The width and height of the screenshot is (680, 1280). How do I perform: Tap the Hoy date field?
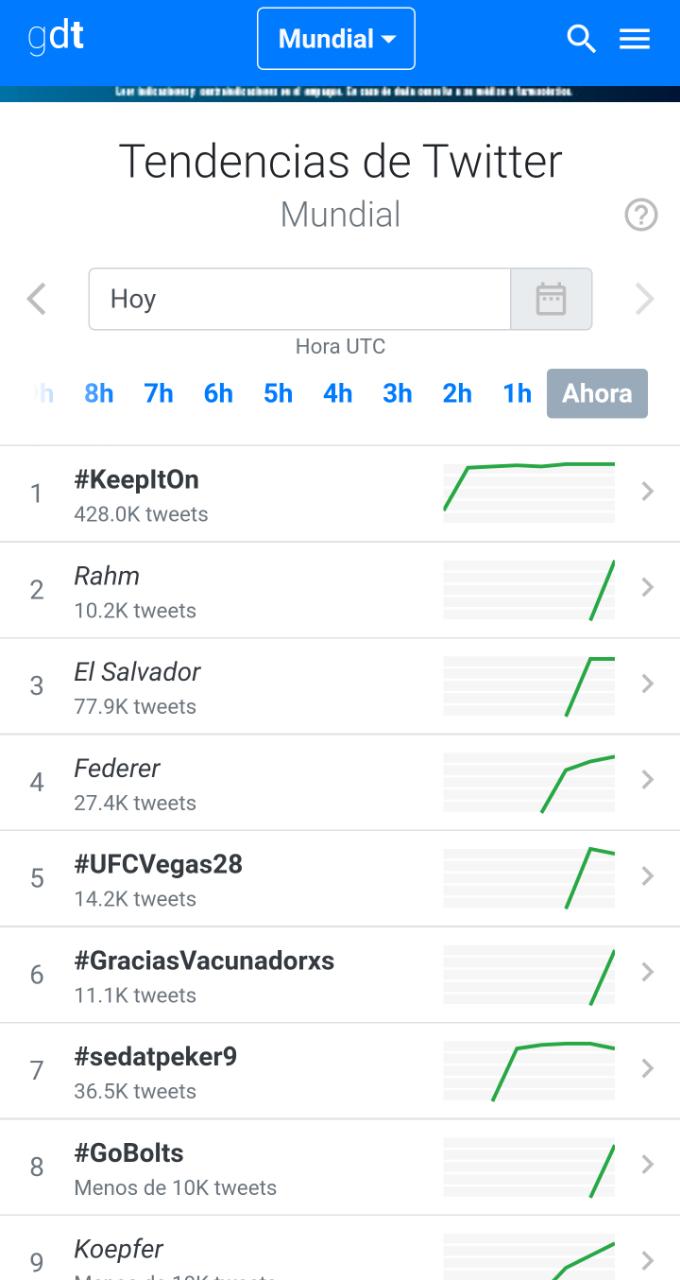tap(300, 299)
